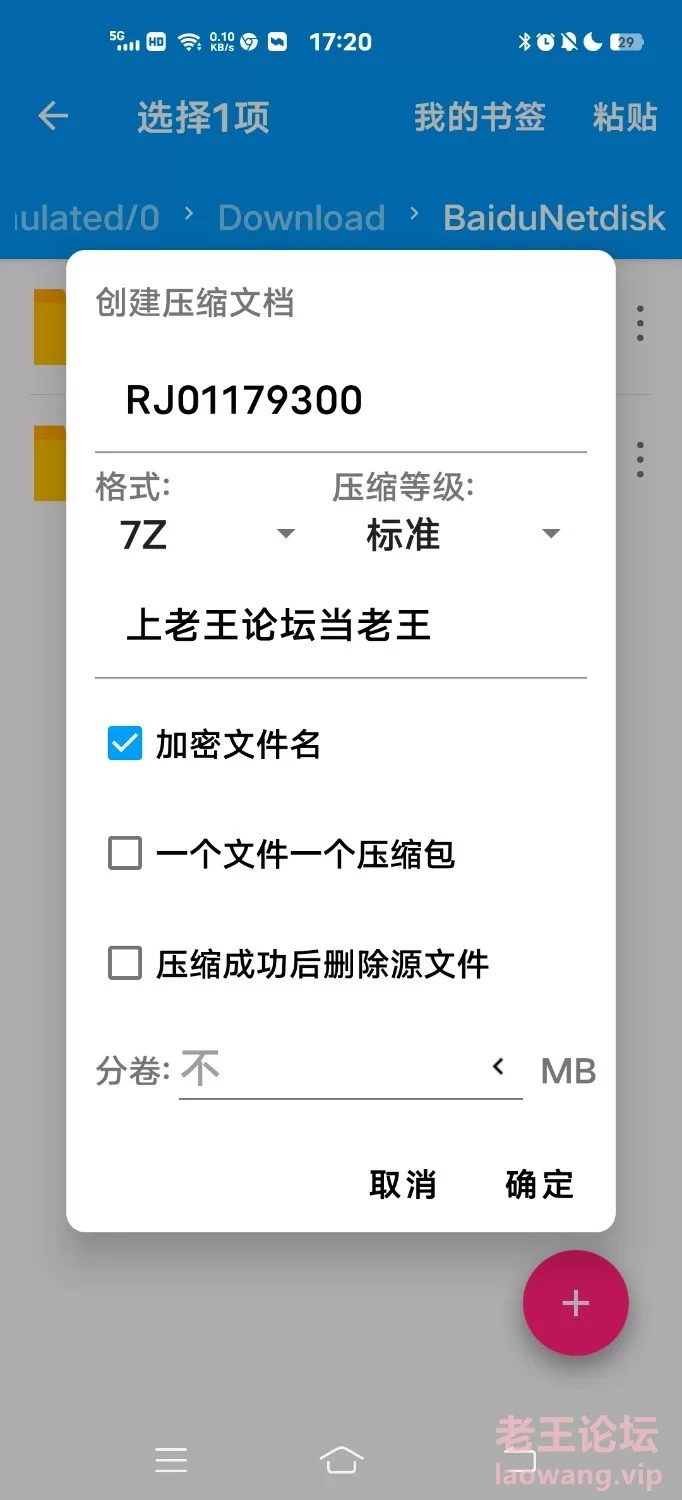Screen dimensions: 682x1500
Task: Uncheck the 加密文件名 checkbox
Action: point(125,744)
